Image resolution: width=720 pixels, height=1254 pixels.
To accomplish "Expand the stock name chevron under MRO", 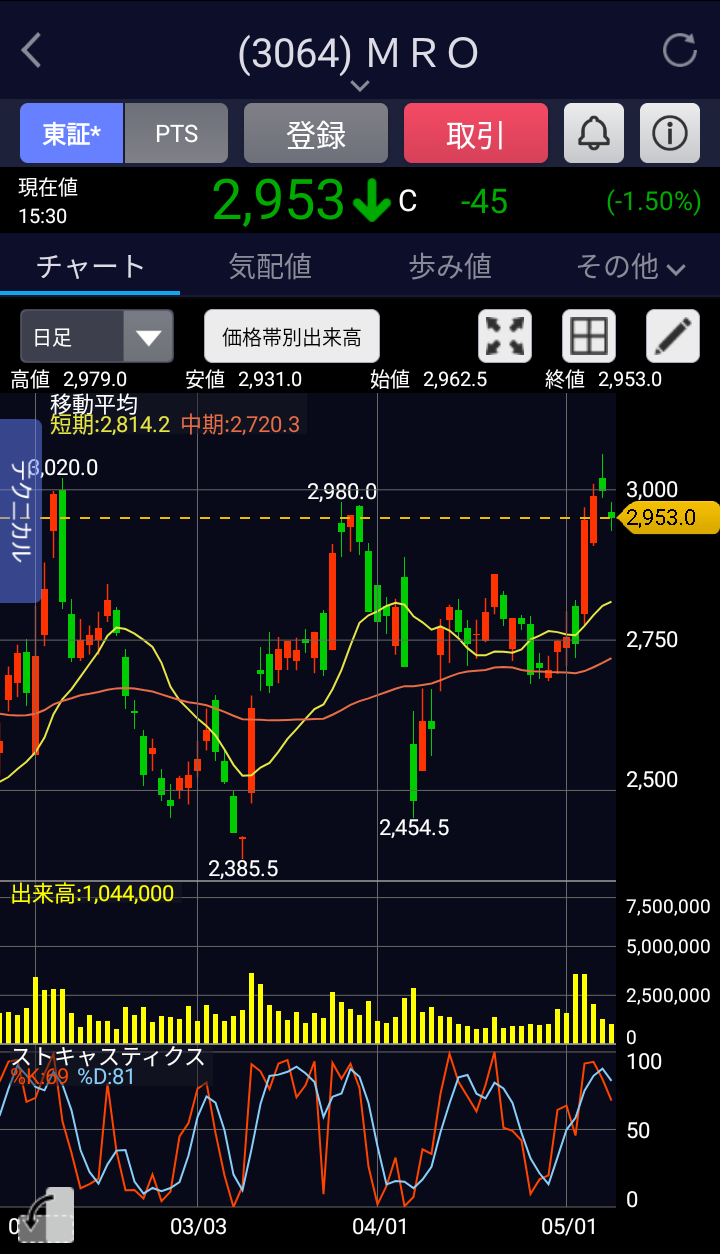I will pyautogui.click(x=360, y=86).
